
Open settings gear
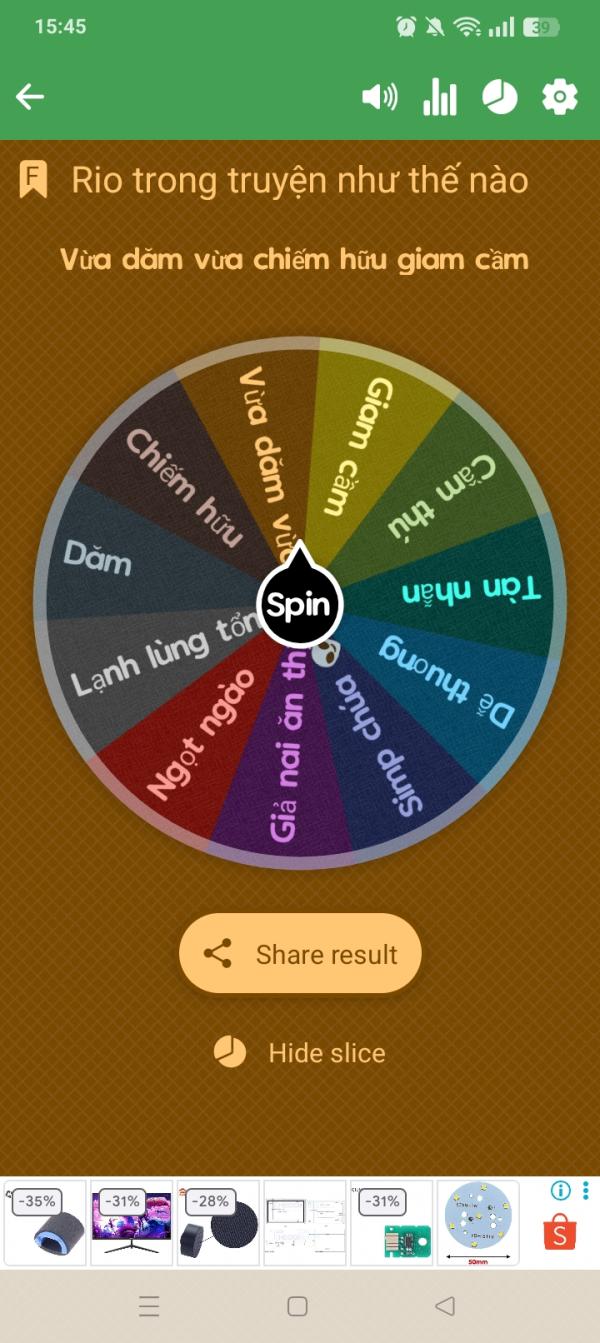point(559,97)
